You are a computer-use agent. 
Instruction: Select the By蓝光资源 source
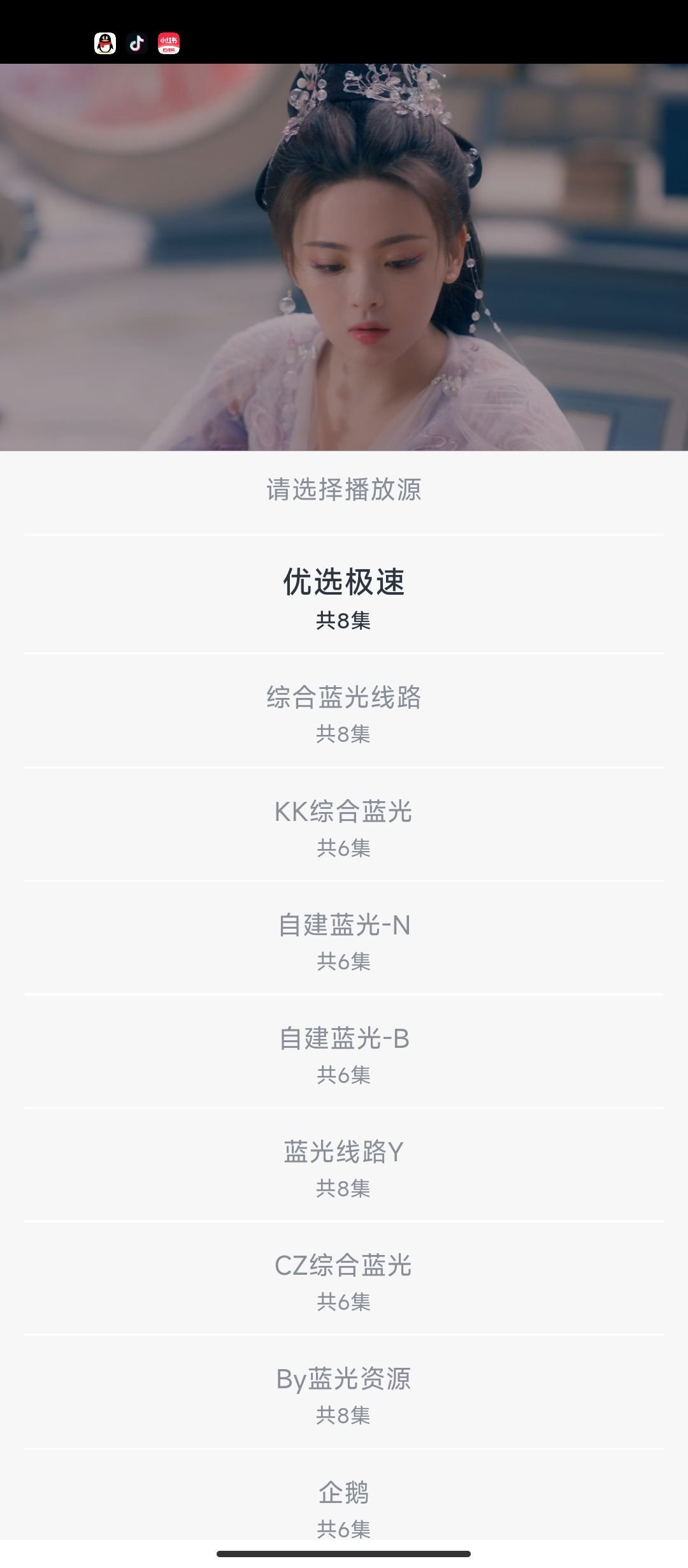click(x=344, y=1392)
